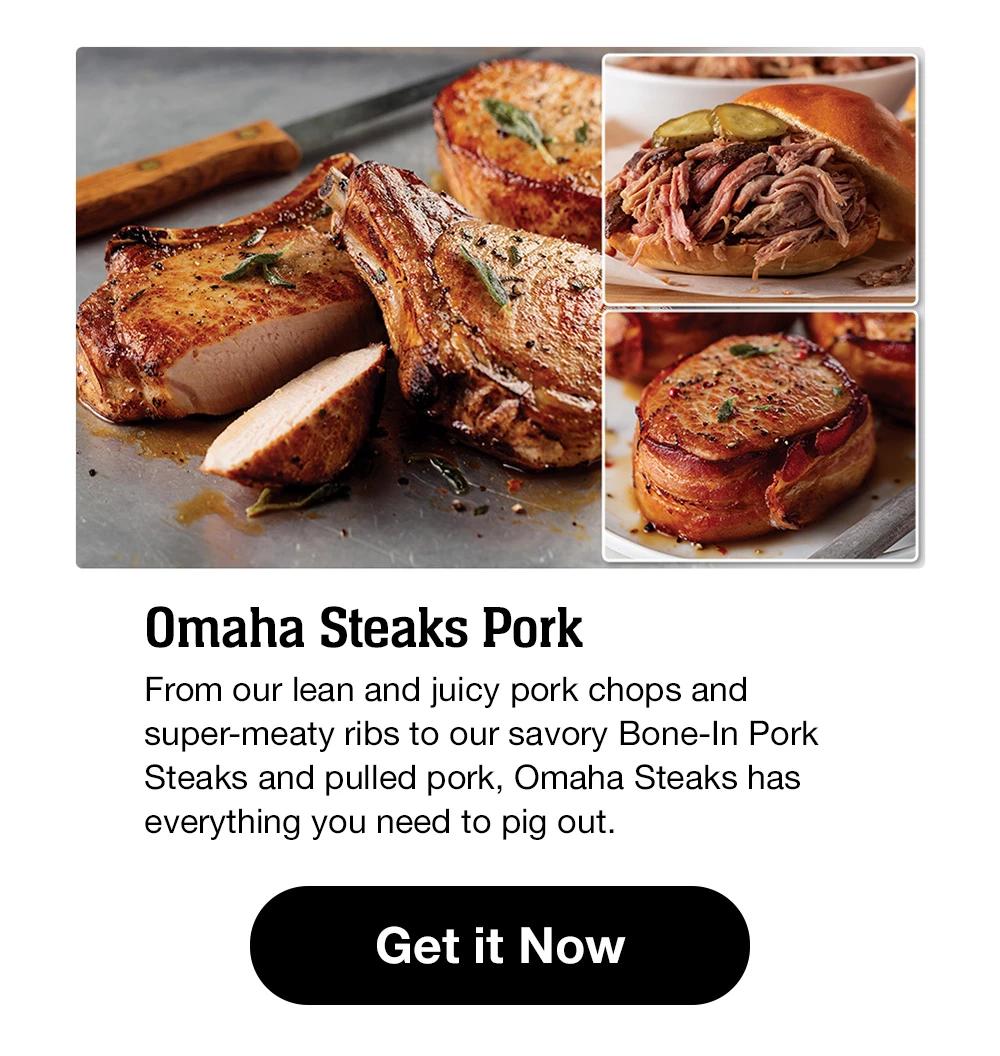This screenshot has width=1000, height=1056.
Task: Open the Omaha Steaks Pork headline link
Action: (x=366, y=627)
